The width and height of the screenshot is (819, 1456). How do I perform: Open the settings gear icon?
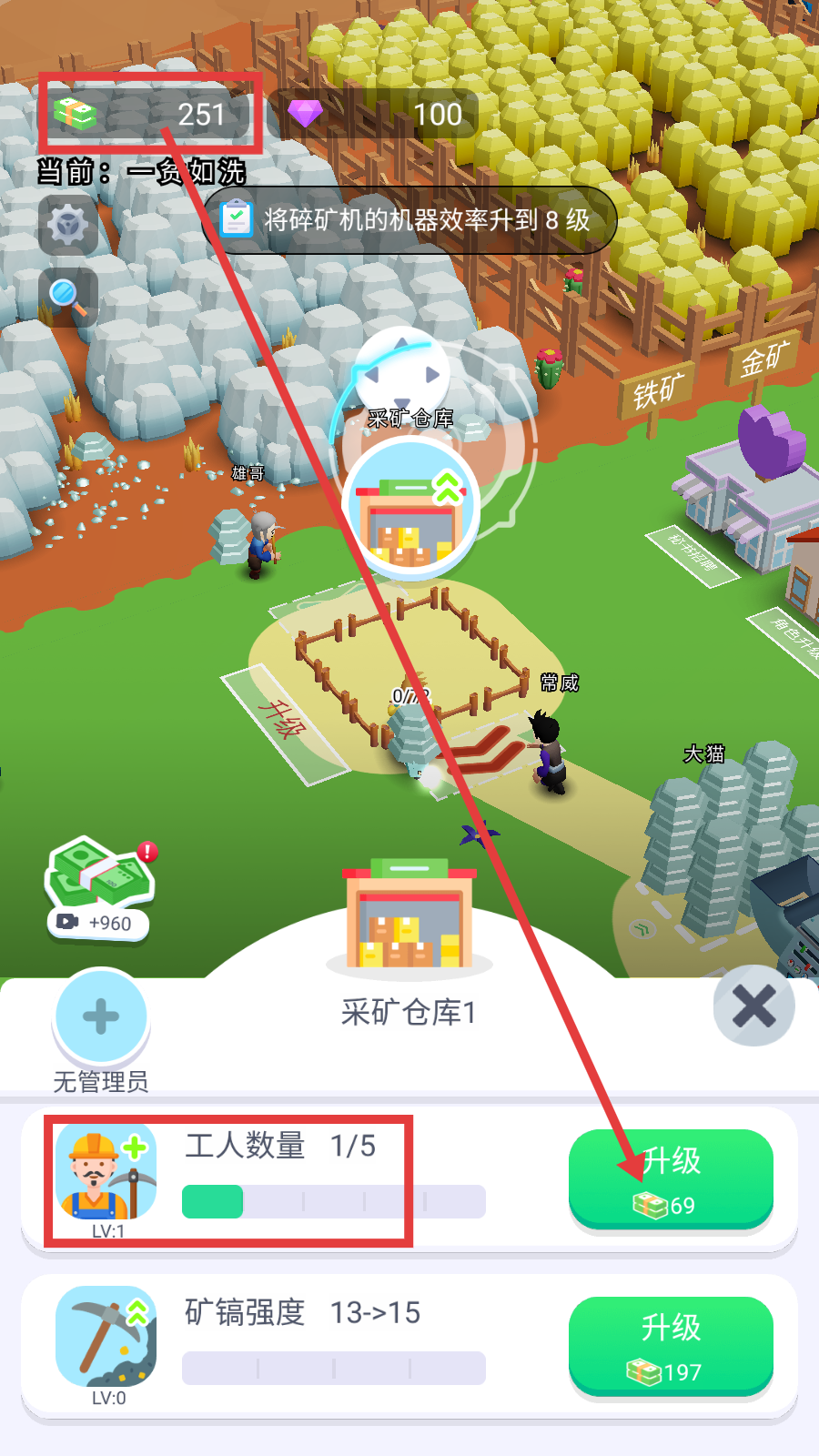68,224
